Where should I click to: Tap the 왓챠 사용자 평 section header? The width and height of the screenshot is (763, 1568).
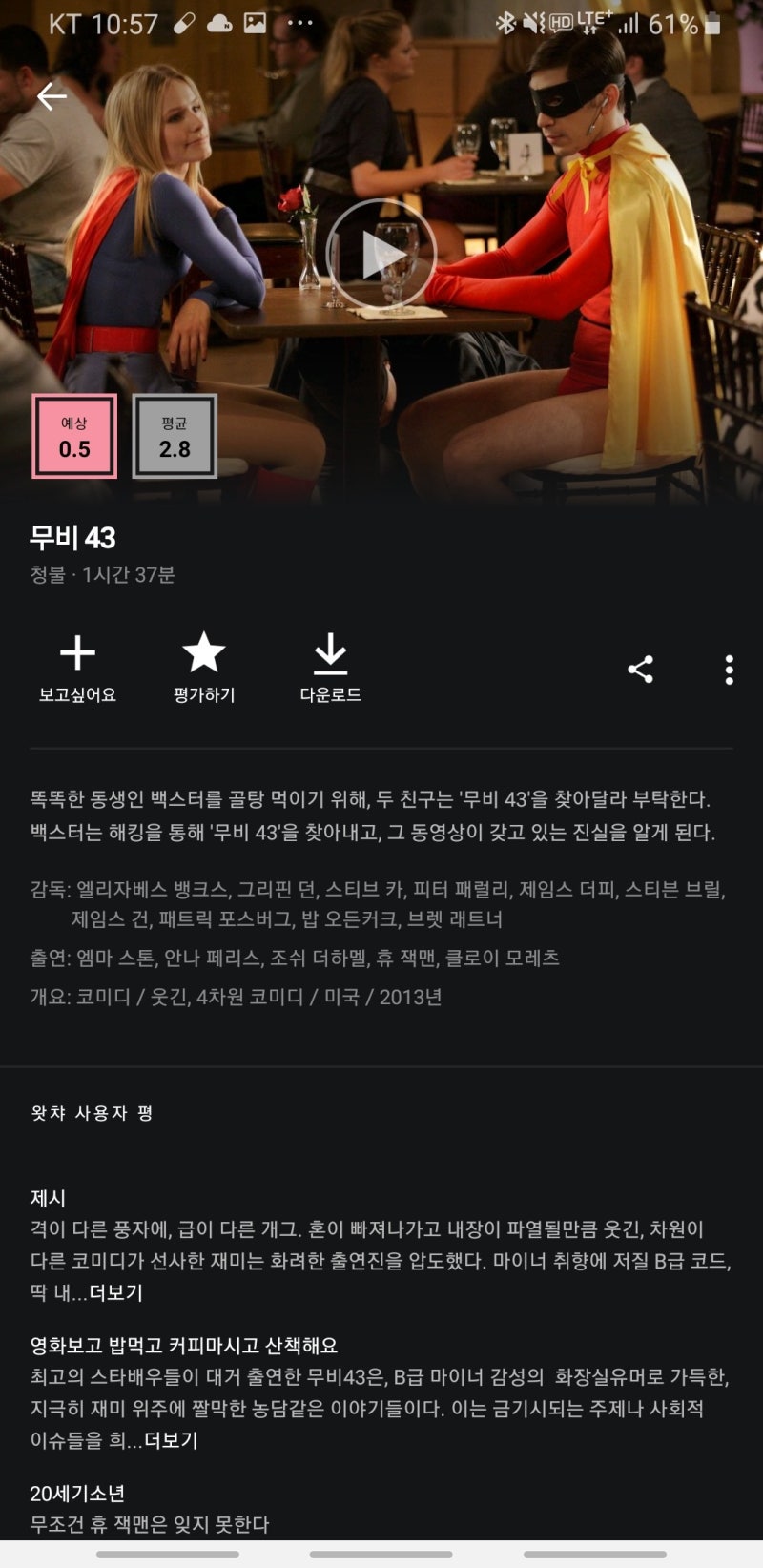pyautogui.click(x=92, y=1112)
